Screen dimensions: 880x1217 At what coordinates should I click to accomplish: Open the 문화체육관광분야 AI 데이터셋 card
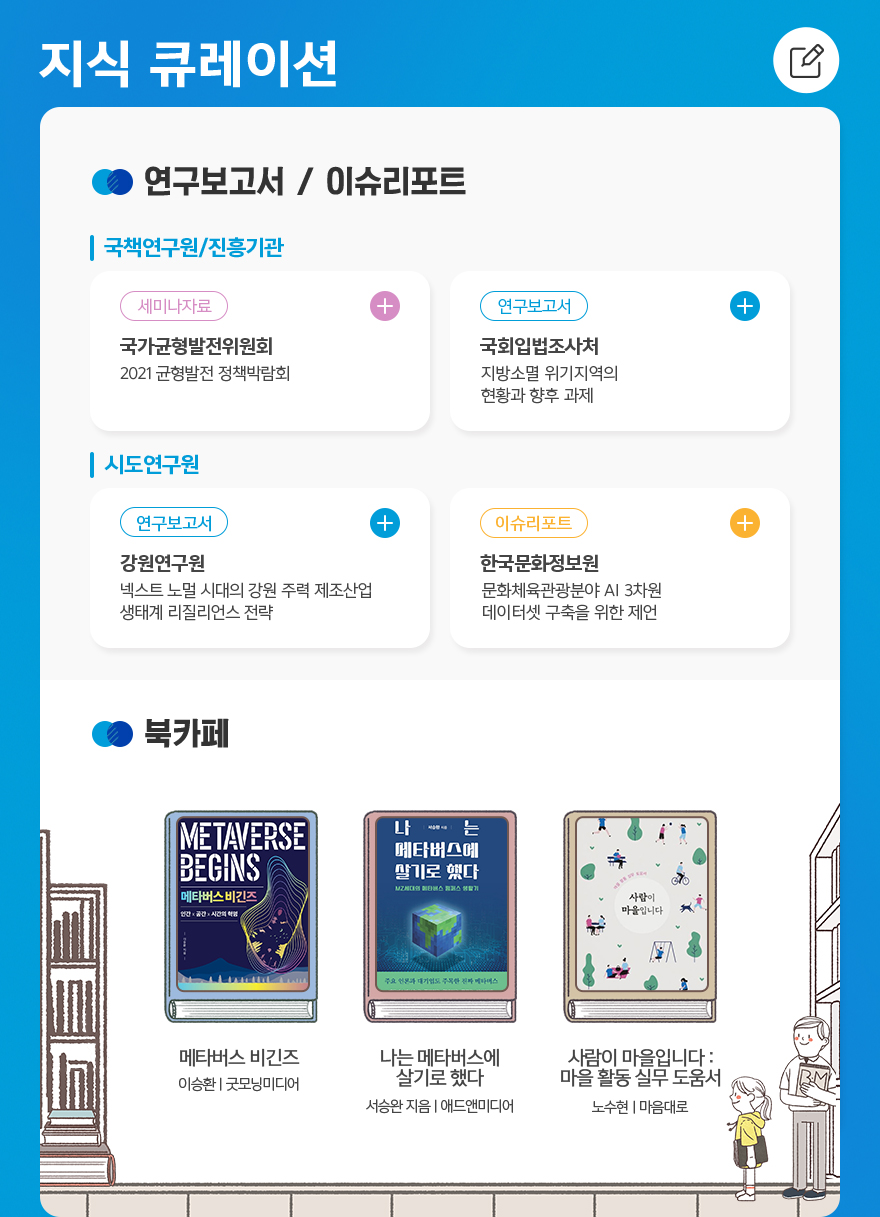(x=620, y=578)
